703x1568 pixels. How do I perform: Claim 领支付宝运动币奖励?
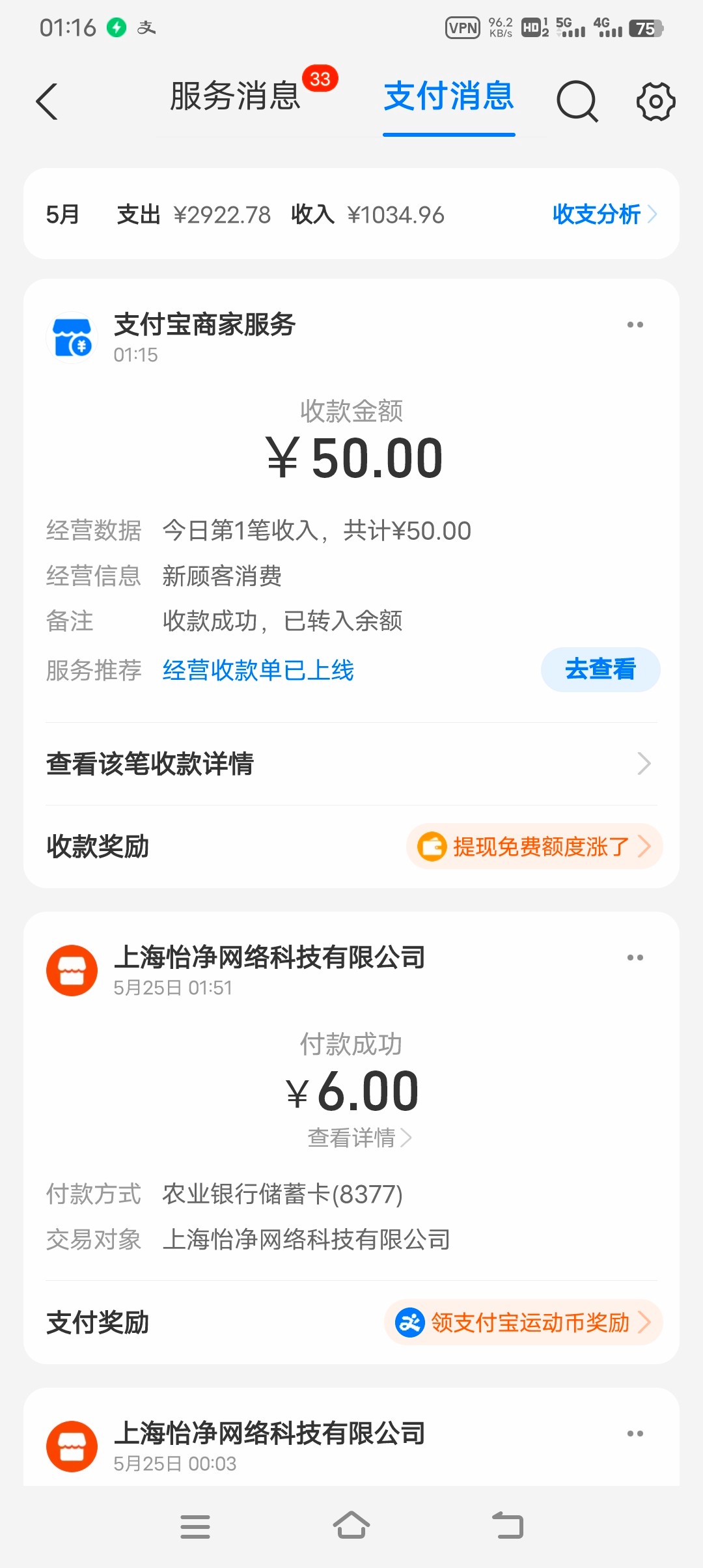[523, 1323]
